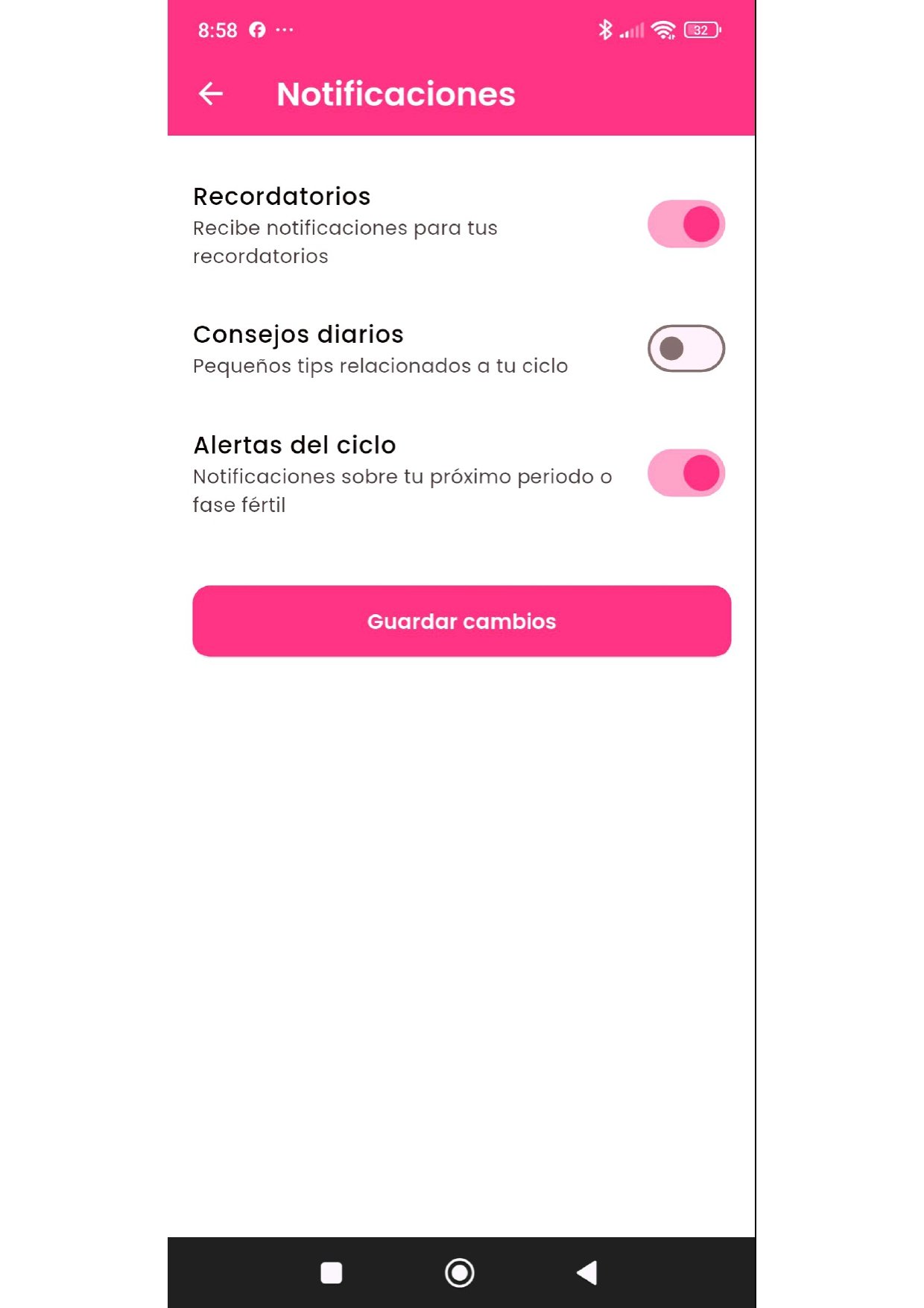Screen dimensions: 924x1308
Task: Turn off the Recordatorios switch
Action: tap(686, 224)
